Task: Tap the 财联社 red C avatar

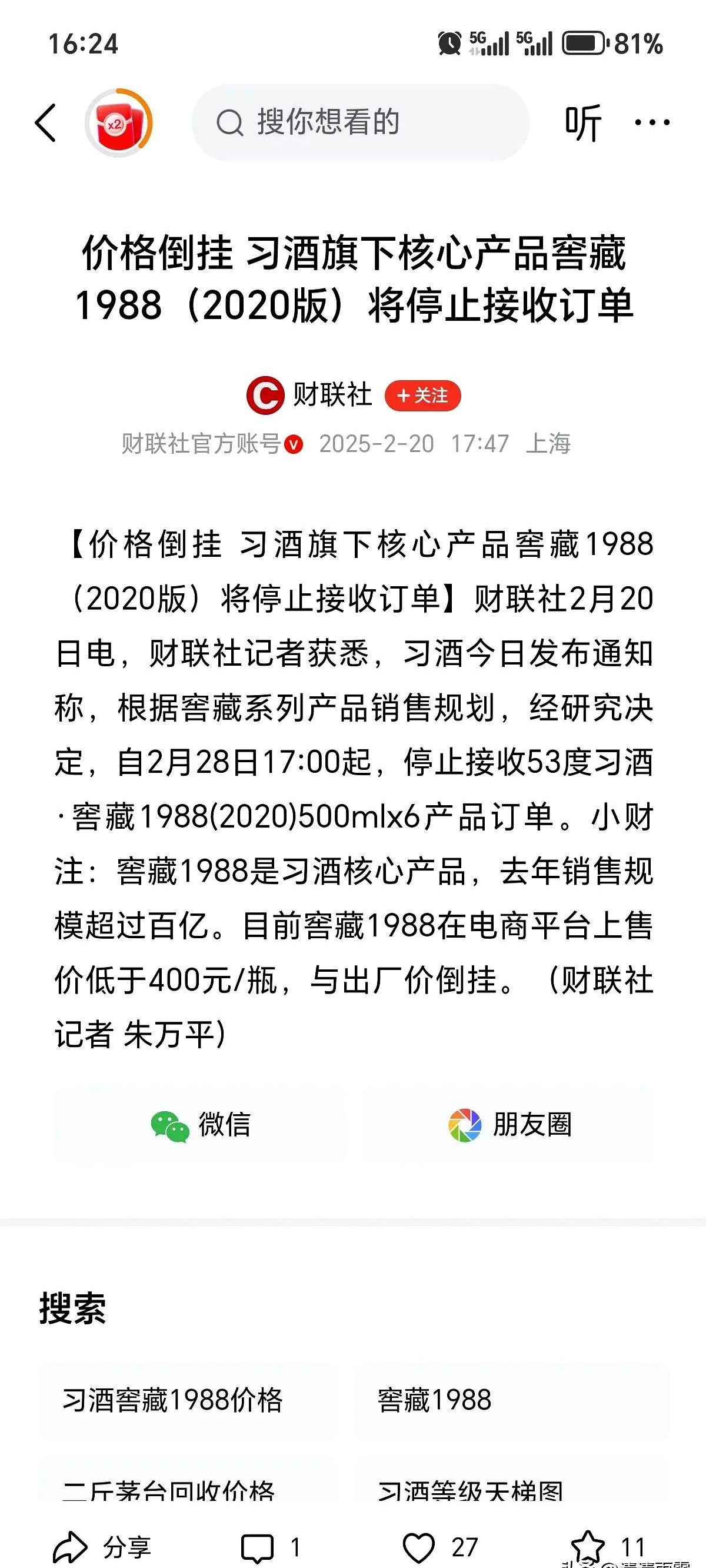Action: tap(265, 394)
